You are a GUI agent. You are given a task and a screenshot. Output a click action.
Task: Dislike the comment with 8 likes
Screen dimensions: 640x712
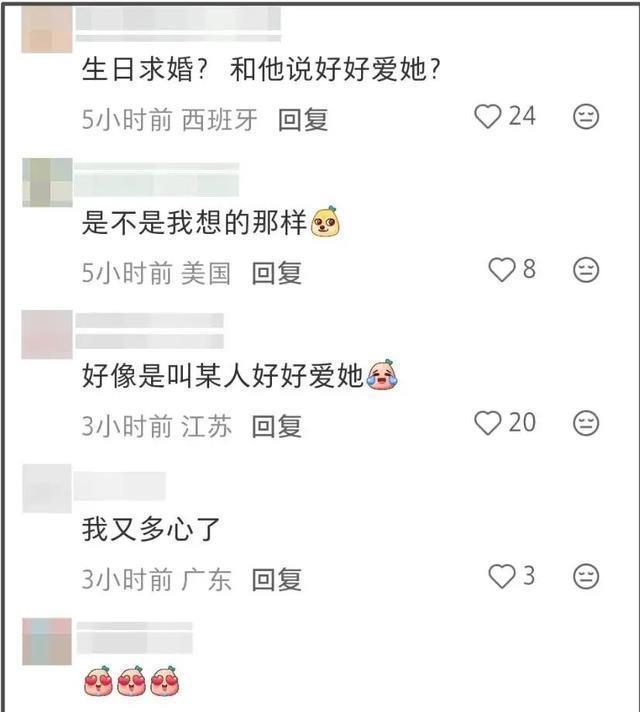tap(586, 270)
